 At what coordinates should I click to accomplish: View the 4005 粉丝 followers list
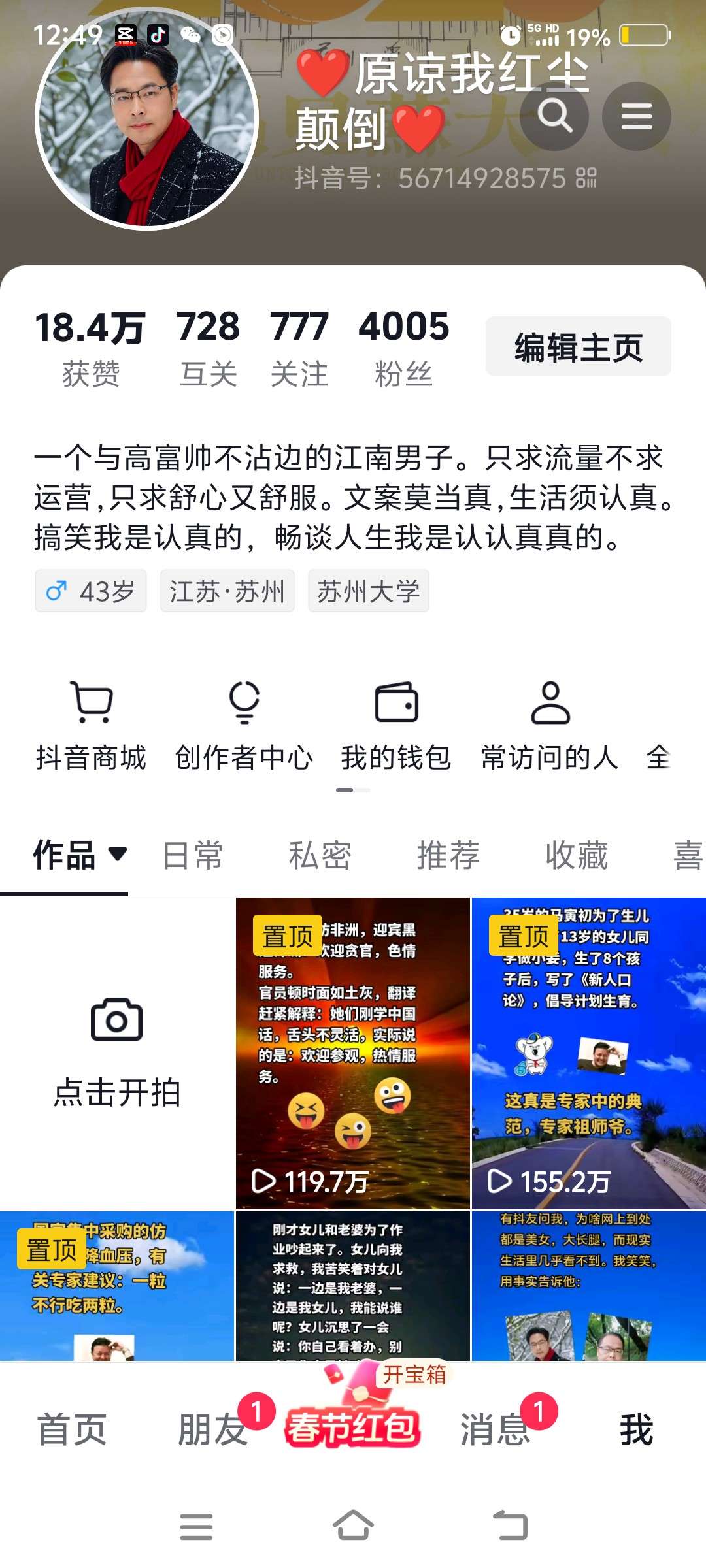click(x=403, y=347)
